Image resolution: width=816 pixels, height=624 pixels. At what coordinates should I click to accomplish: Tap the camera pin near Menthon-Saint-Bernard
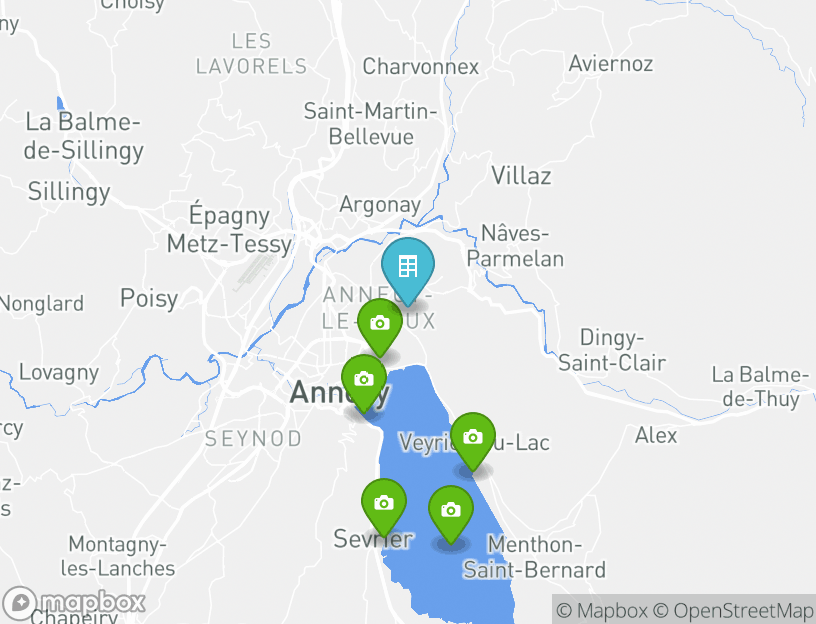[x=451, y=510]
